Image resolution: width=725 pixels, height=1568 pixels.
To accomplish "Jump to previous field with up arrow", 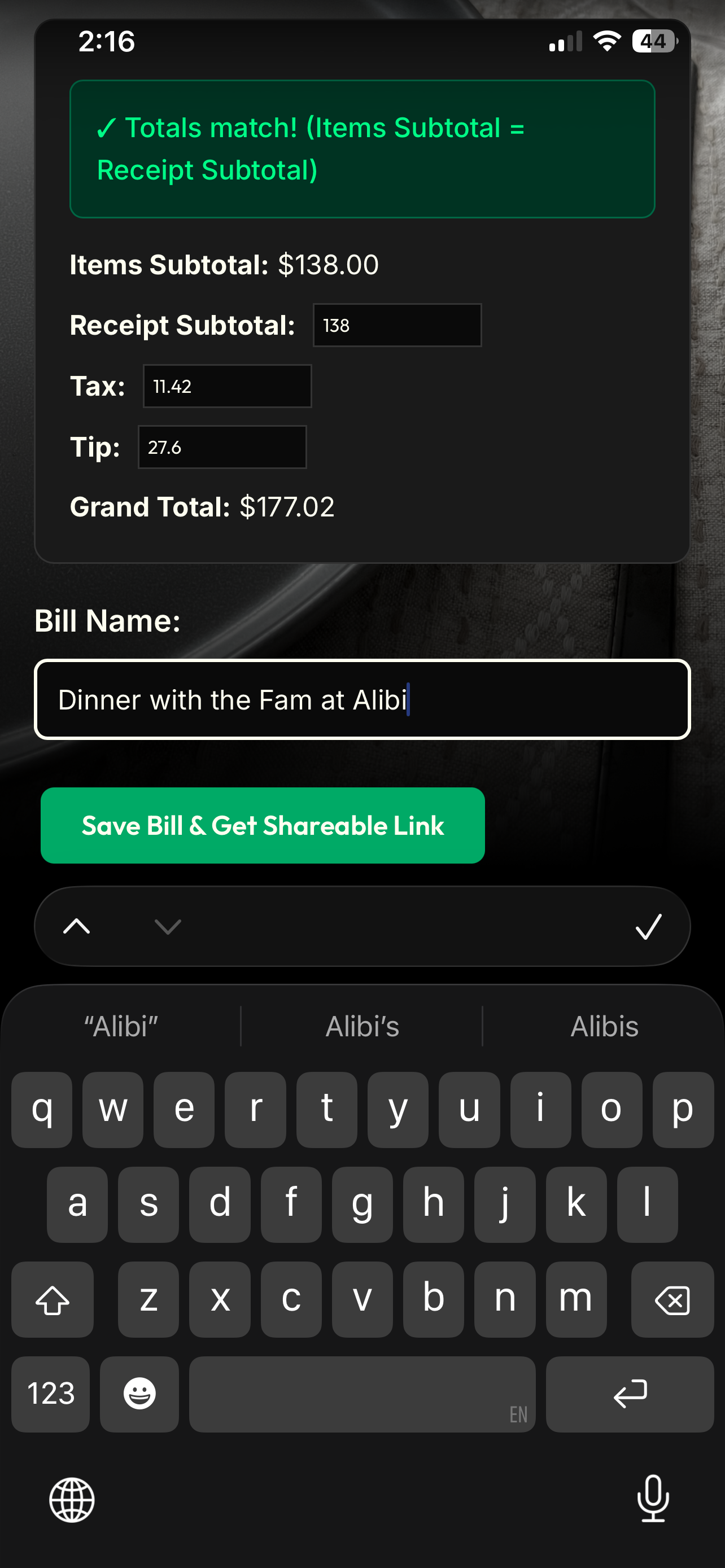I will [77, 926].
